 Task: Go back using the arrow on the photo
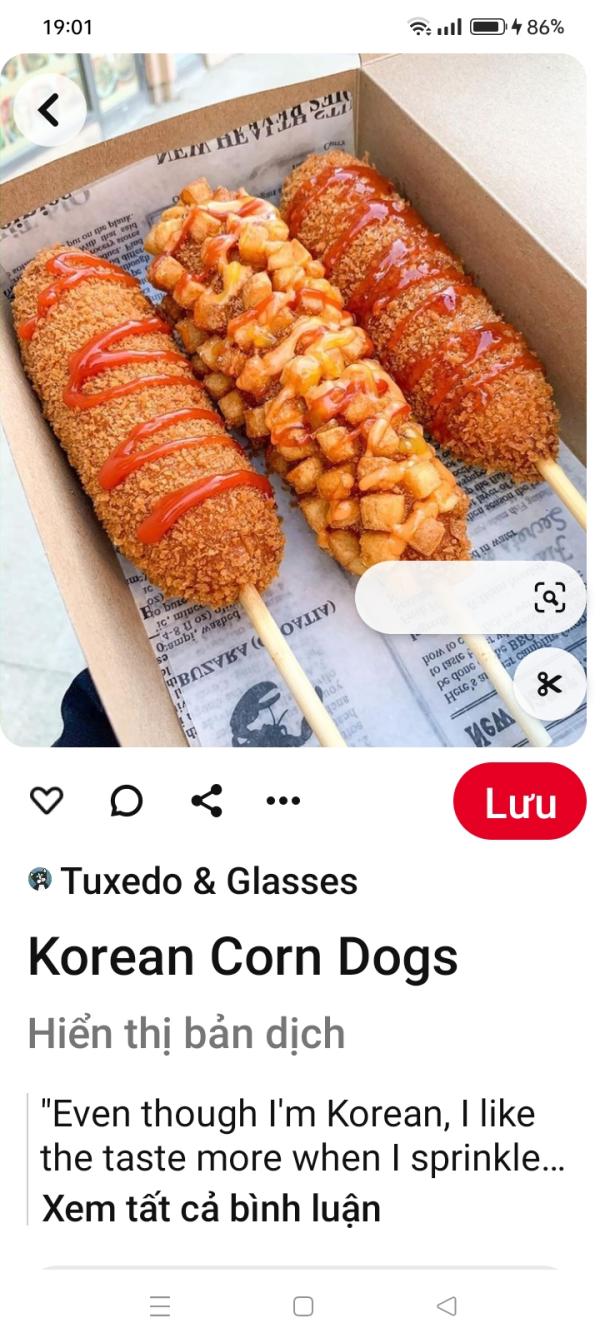click(x=48, y=110)
